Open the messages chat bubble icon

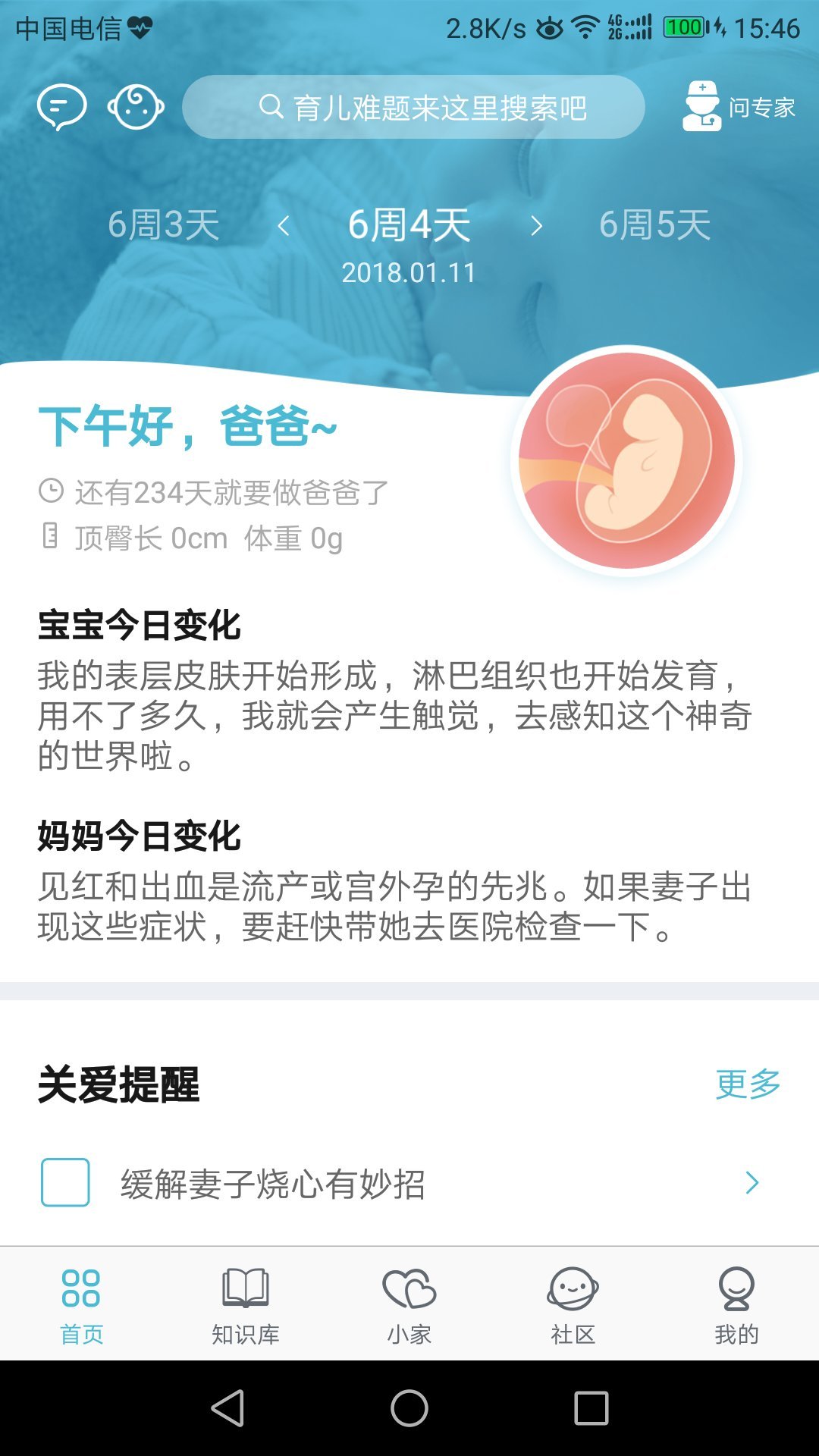pyautogui.click(x=61, y=108)
